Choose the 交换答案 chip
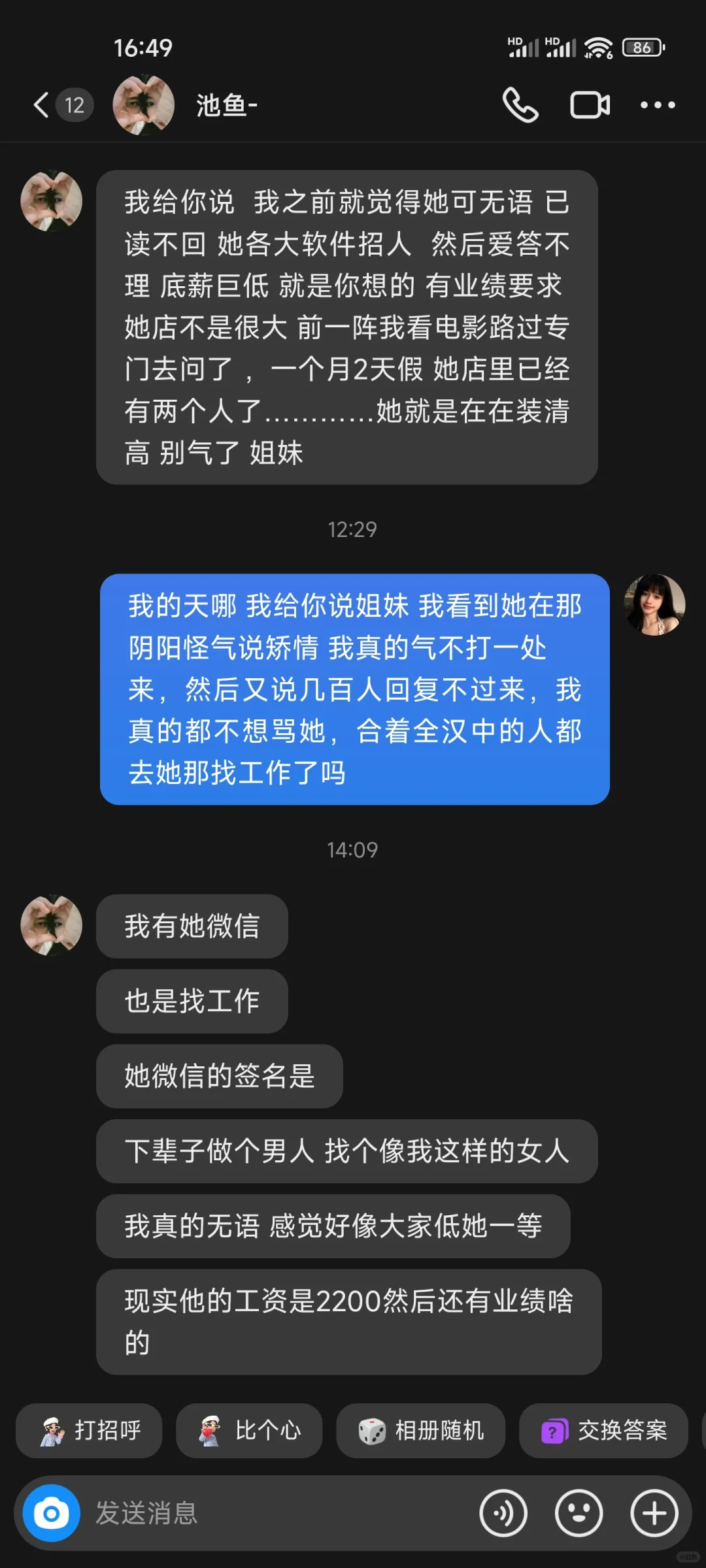 tap(603, 1430)
